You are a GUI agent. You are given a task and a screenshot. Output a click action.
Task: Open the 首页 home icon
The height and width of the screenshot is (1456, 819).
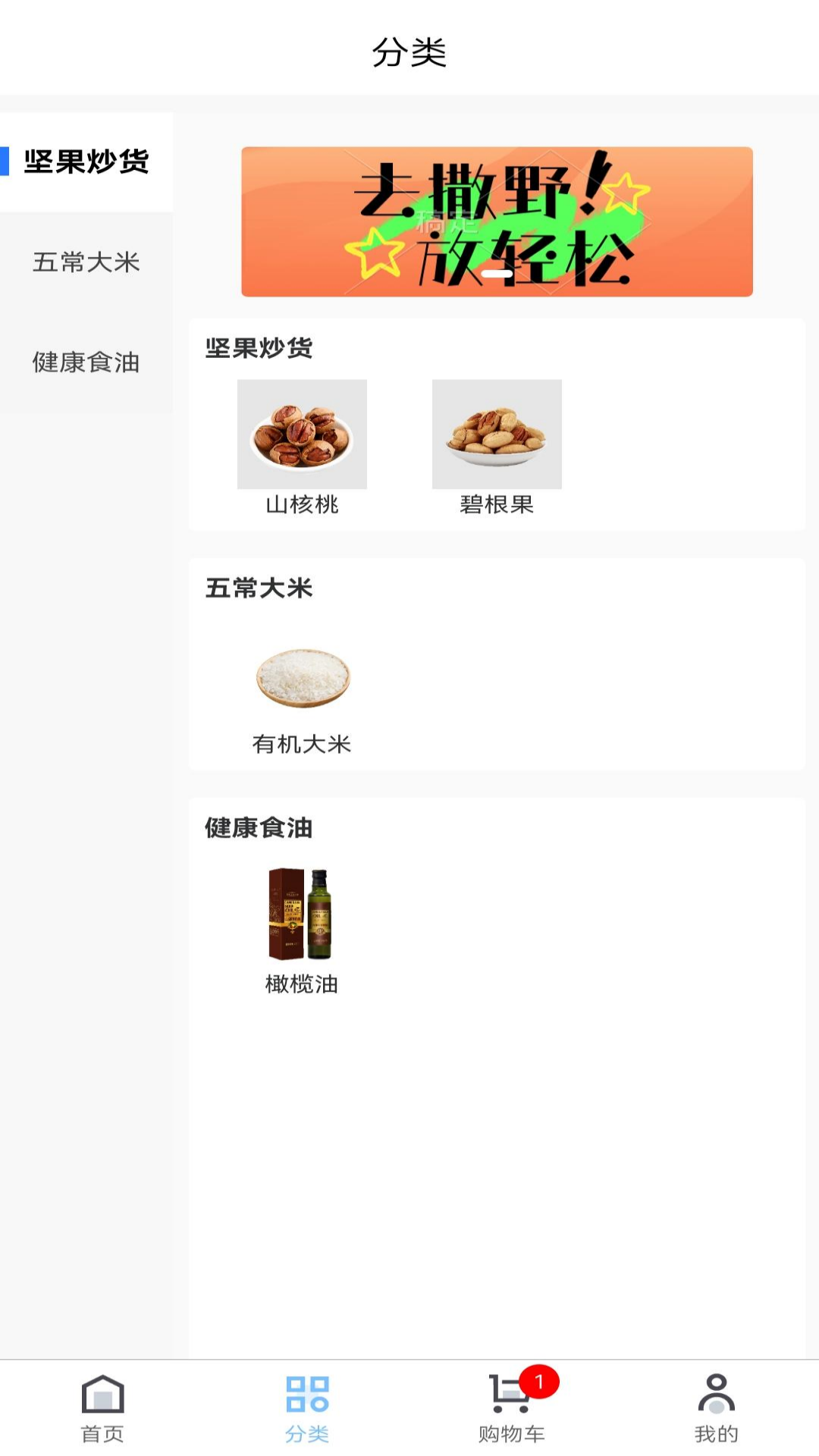pos(102,1407)
